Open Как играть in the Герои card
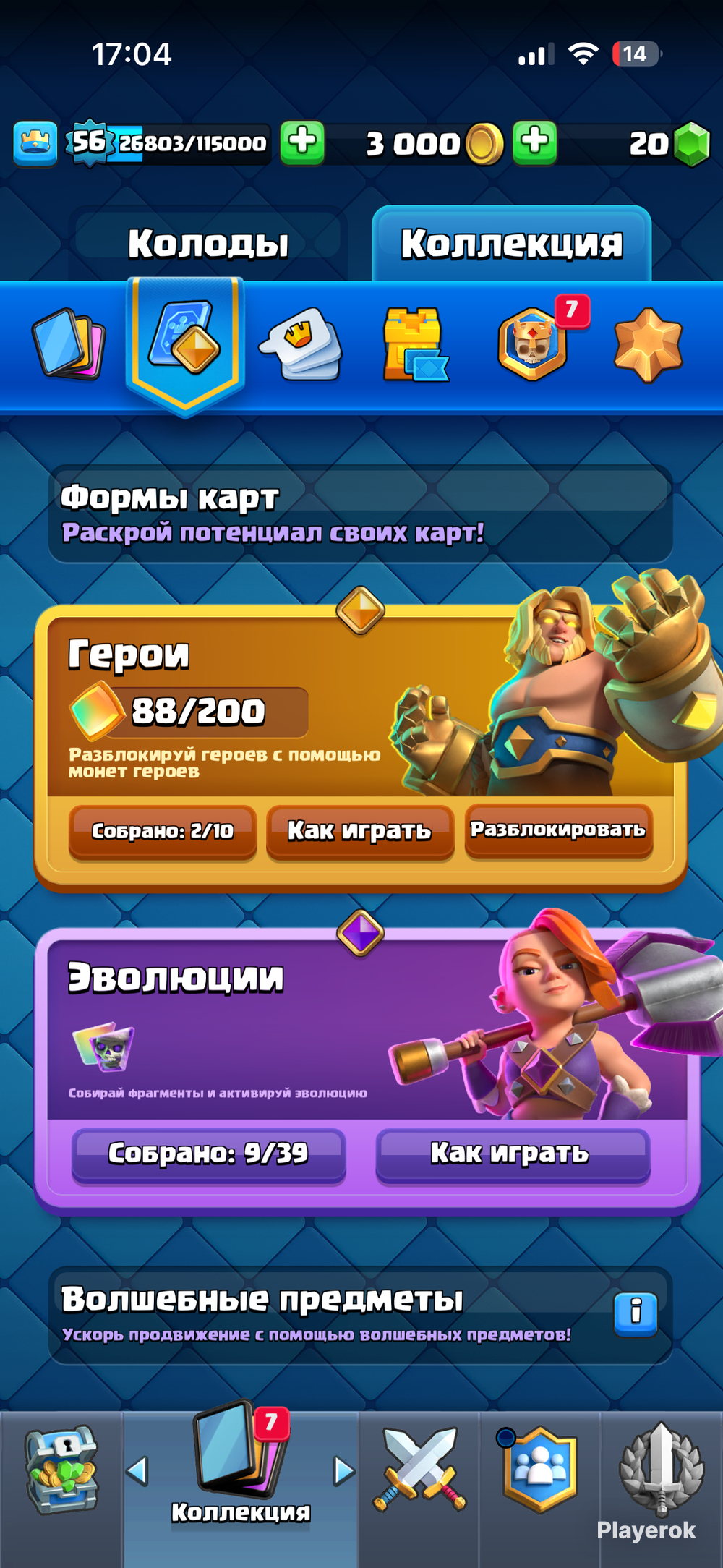 [359, 832]
